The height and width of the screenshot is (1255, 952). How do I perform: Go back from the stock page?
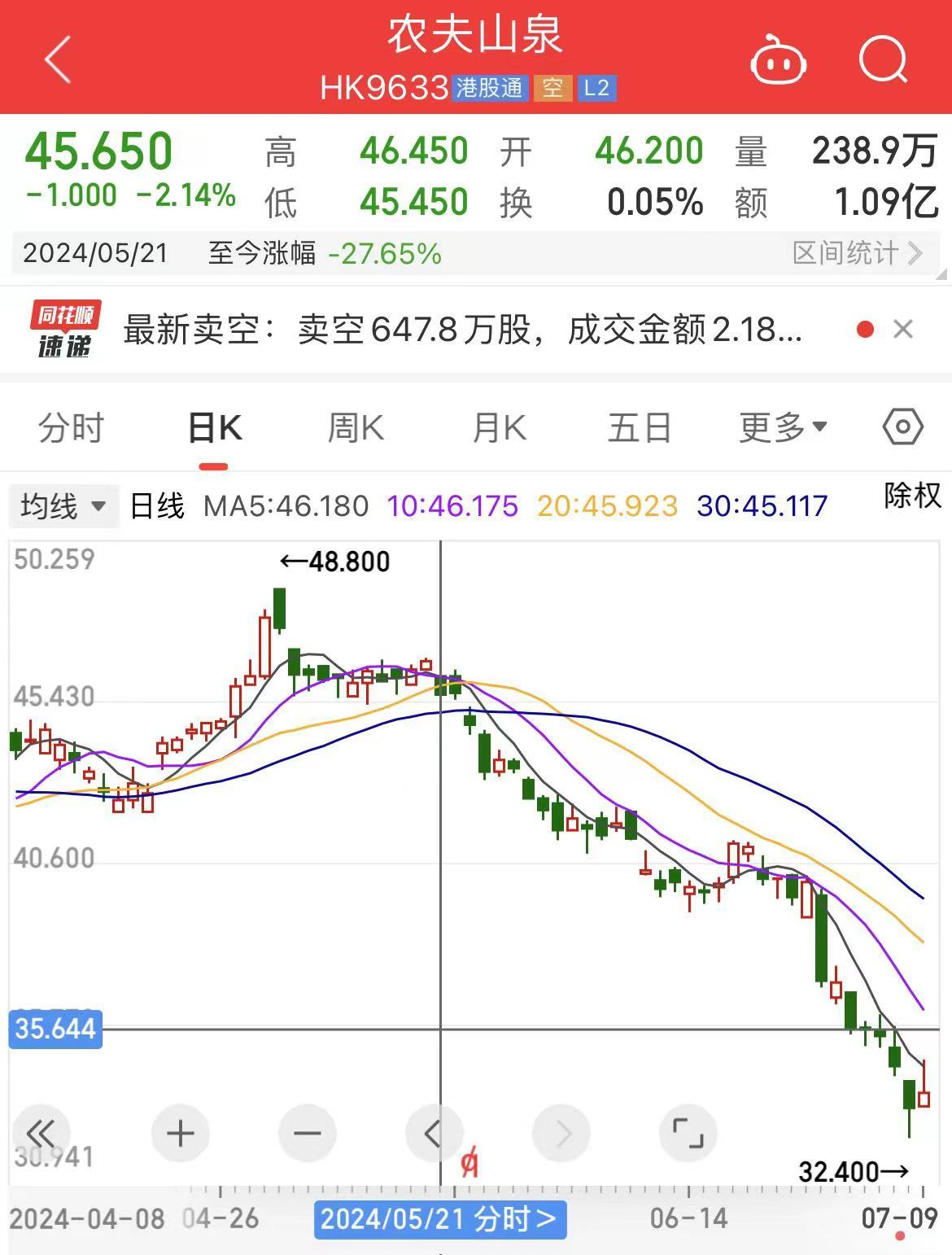pos(57,59)
